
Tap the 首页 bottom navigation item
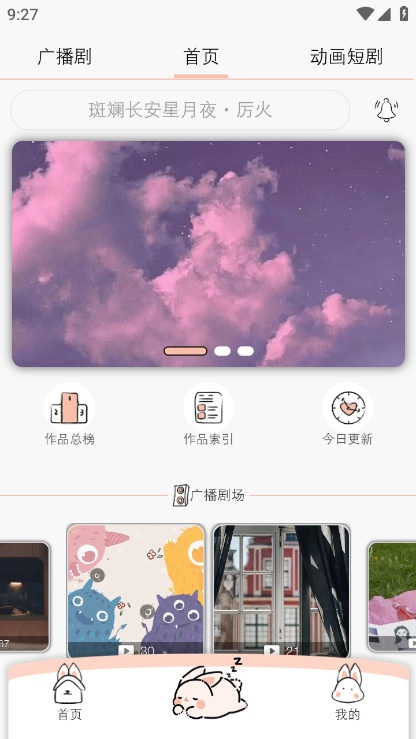tap(69, 692)
